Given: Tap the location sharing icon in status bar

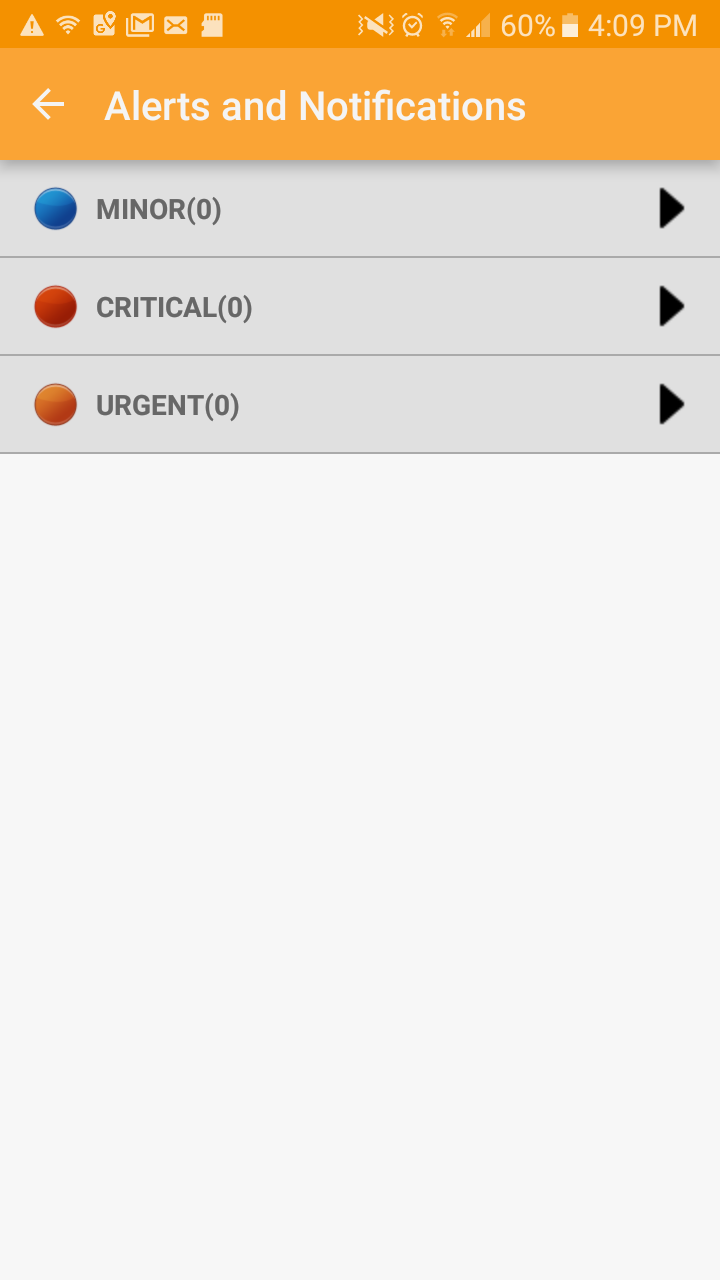Looking at the screenshot, I should click(104, 25).
